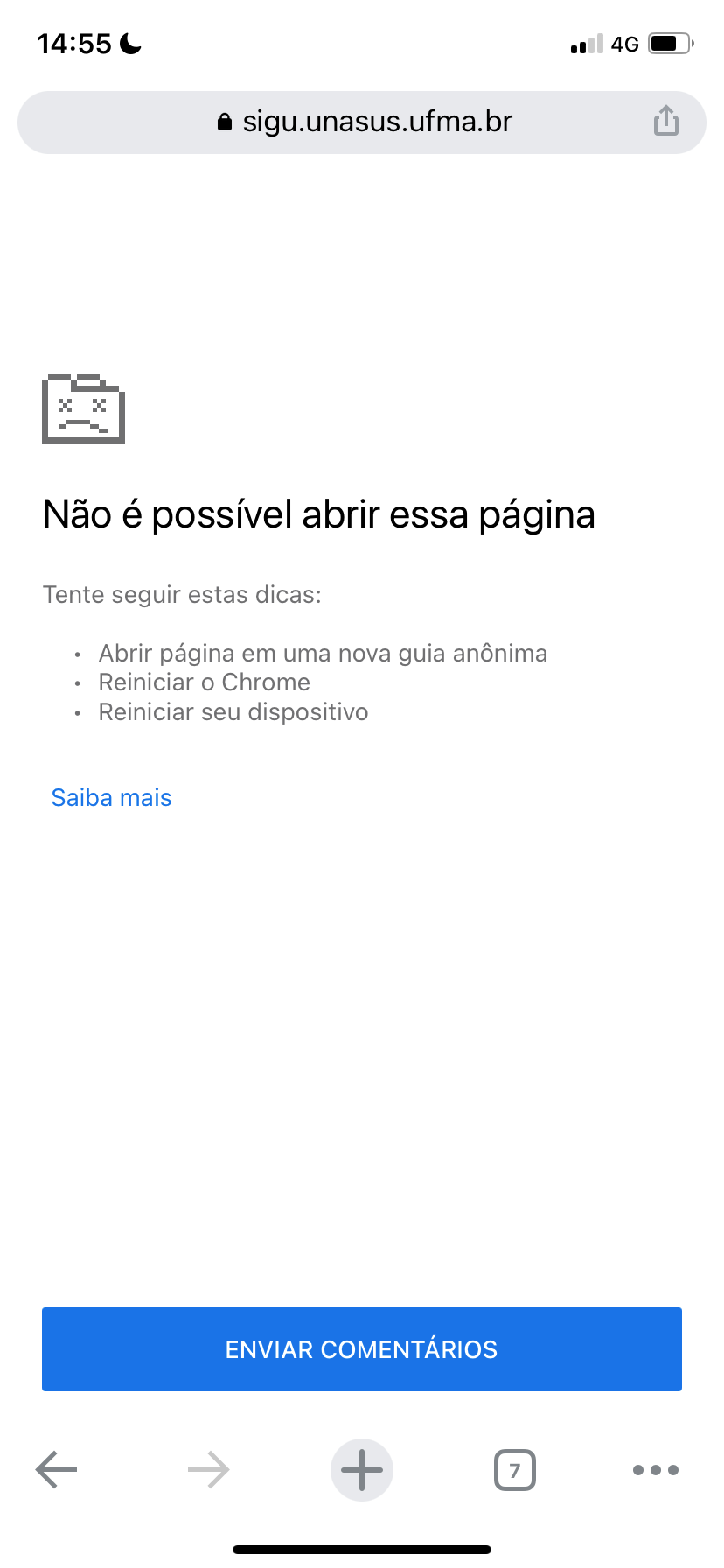Open the three-dot Chrome menu
The image size is (724, 1568).
click(x=655, y=1469)
